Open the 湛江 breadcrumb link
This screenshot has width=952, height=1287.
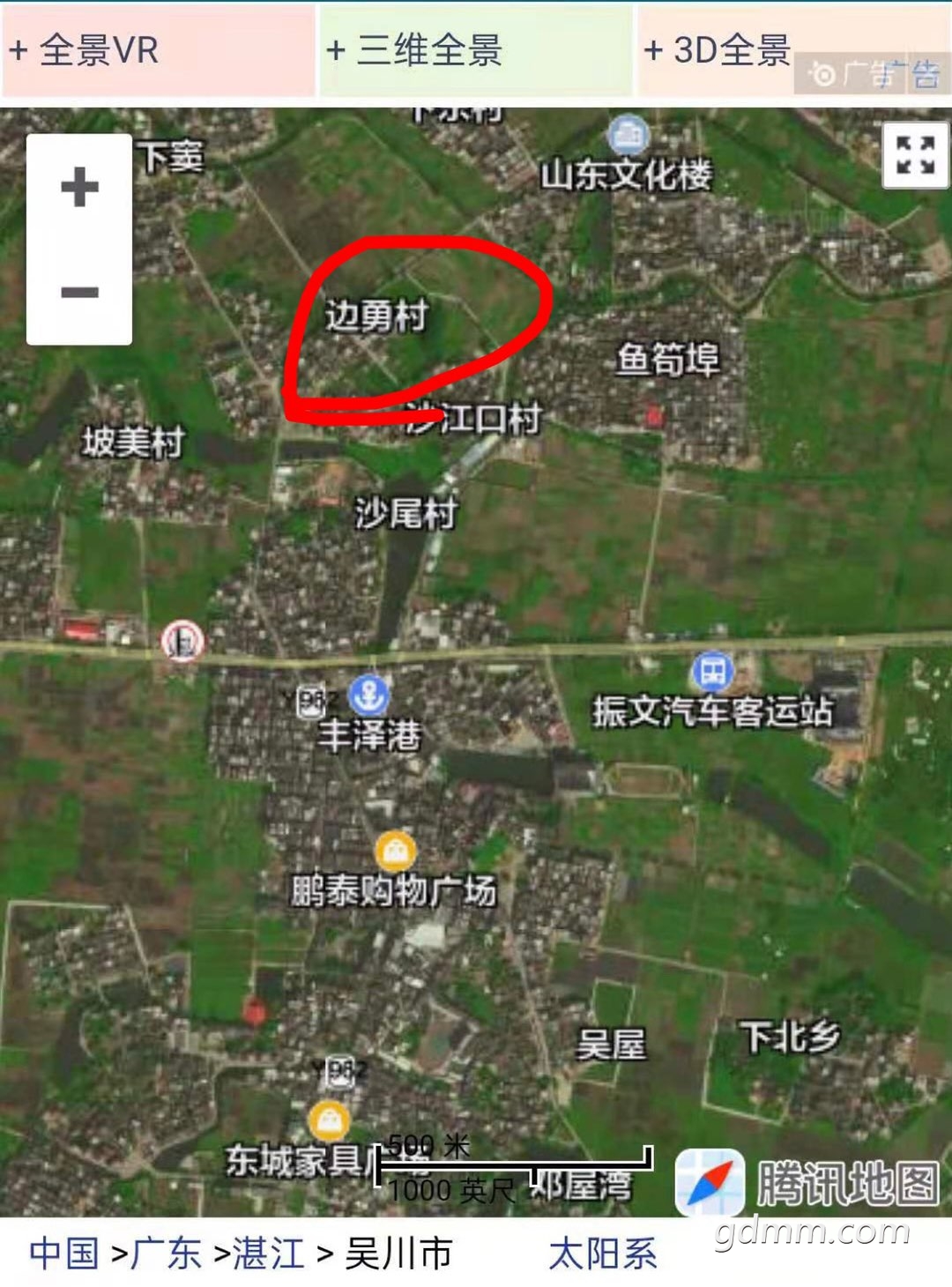(x=267, y=1253)
